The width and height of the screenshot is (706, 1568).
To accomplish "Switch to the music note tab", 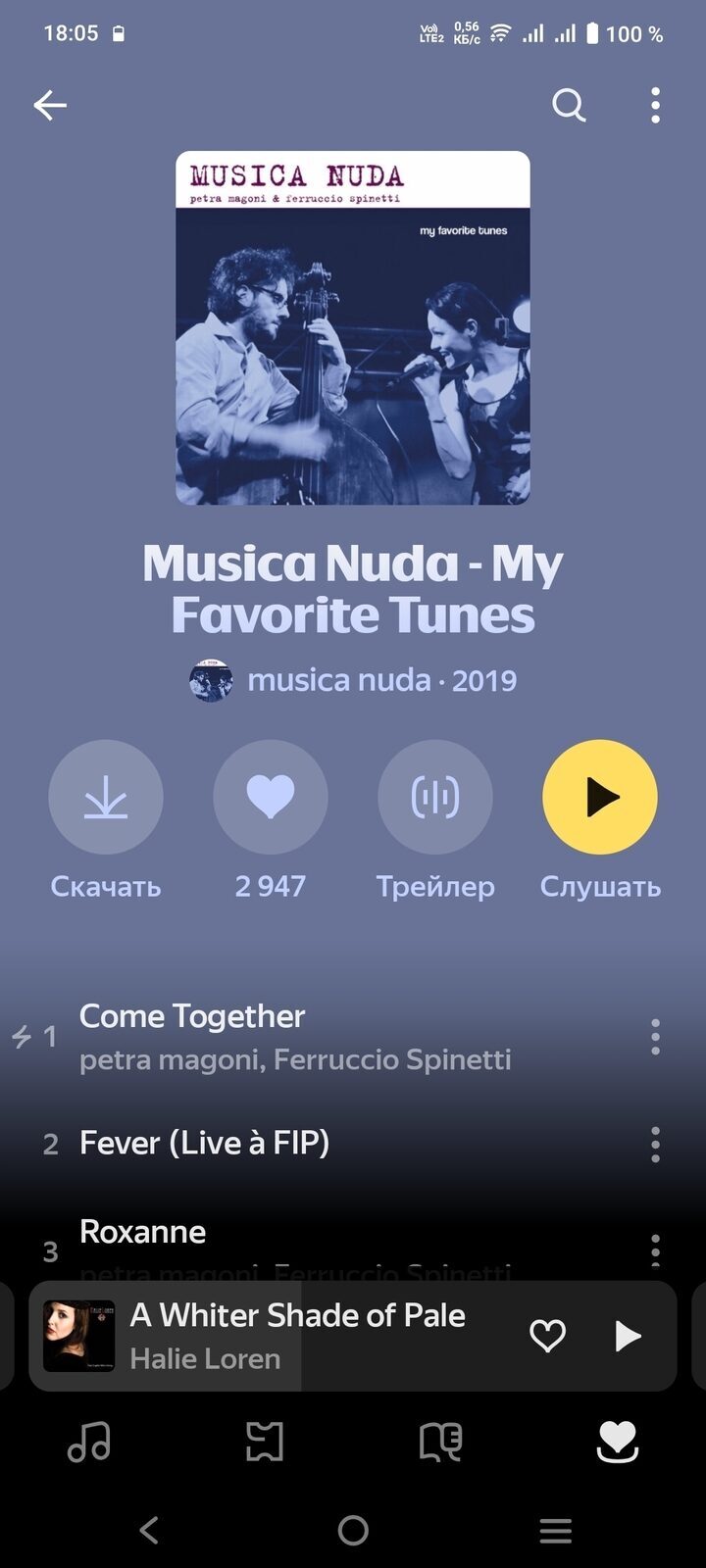I will click(89, 1442).
